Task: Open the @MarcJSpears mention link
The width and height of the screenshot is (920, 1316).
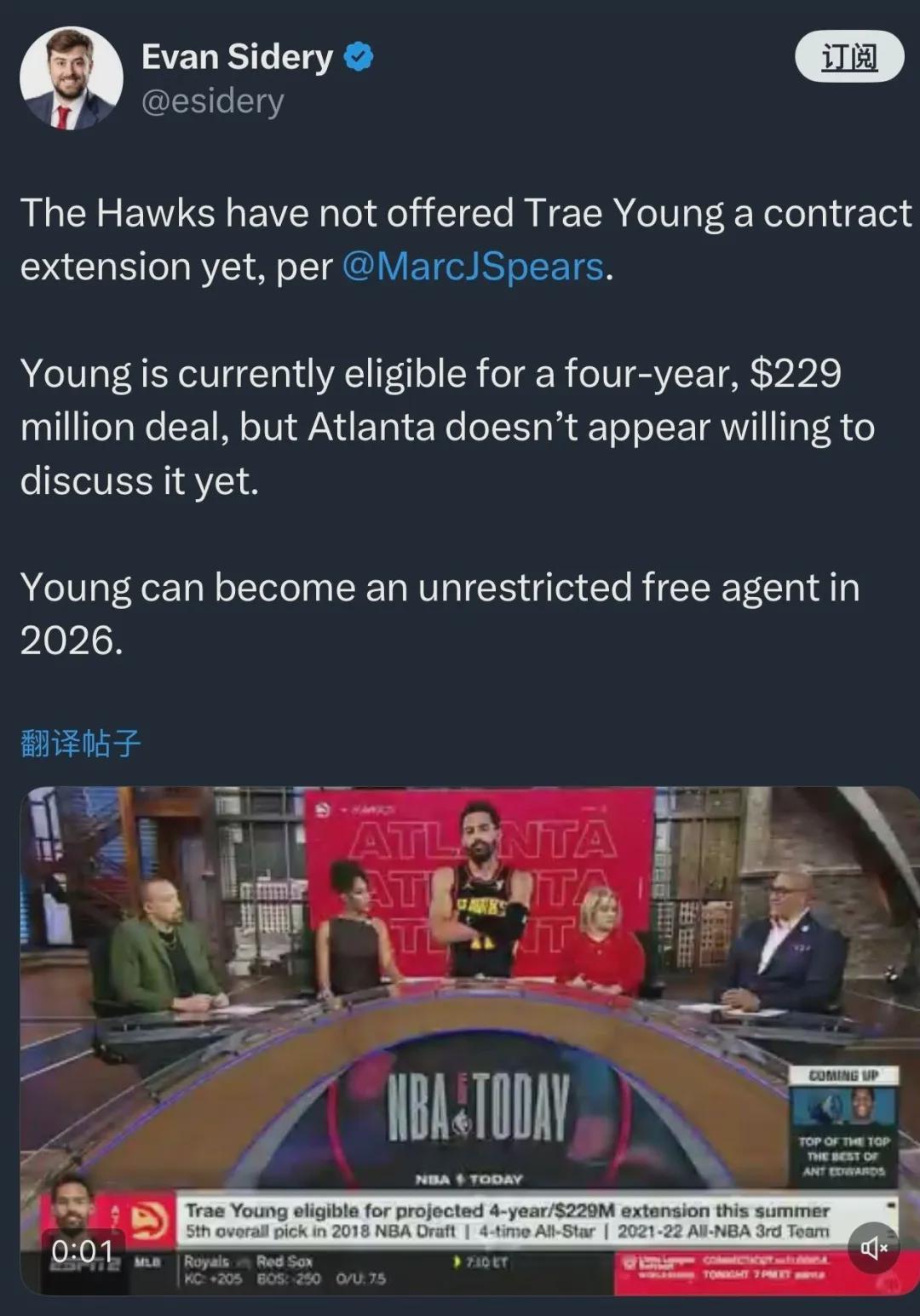Action: [473, 267]
